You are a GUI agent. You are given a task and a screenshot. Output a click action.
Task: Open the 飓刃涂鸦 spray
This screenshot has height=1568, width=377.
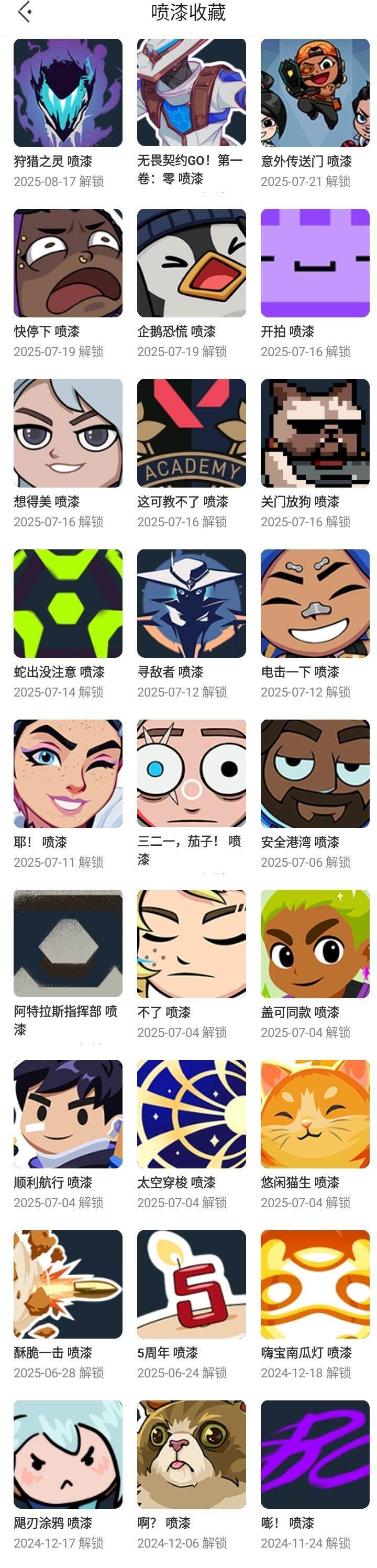click(68, 1454)
